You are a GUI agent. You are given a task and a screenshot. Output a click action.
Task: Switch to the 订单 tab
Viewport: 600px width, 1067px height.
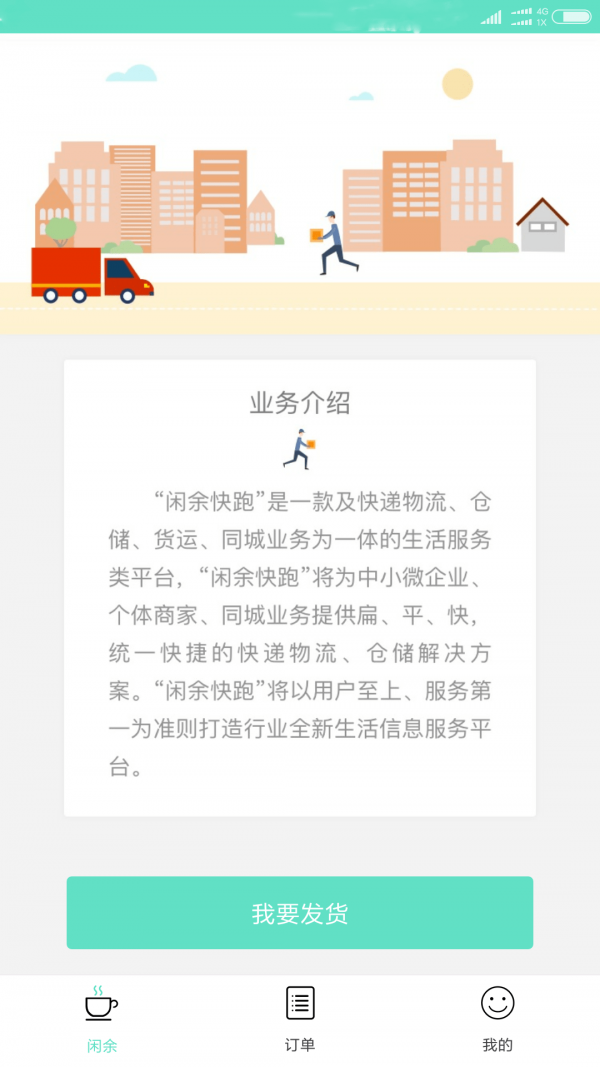coord(300,1017)
